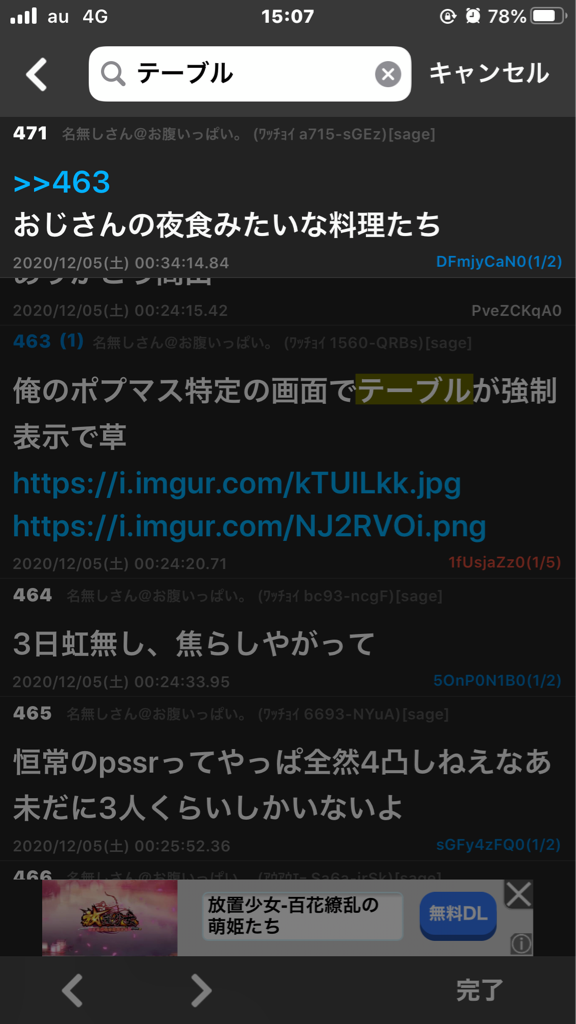The height and width of the screenshot is (1024, 576).
Task: Go back with the top-left arrow
Action: point(37,74)
